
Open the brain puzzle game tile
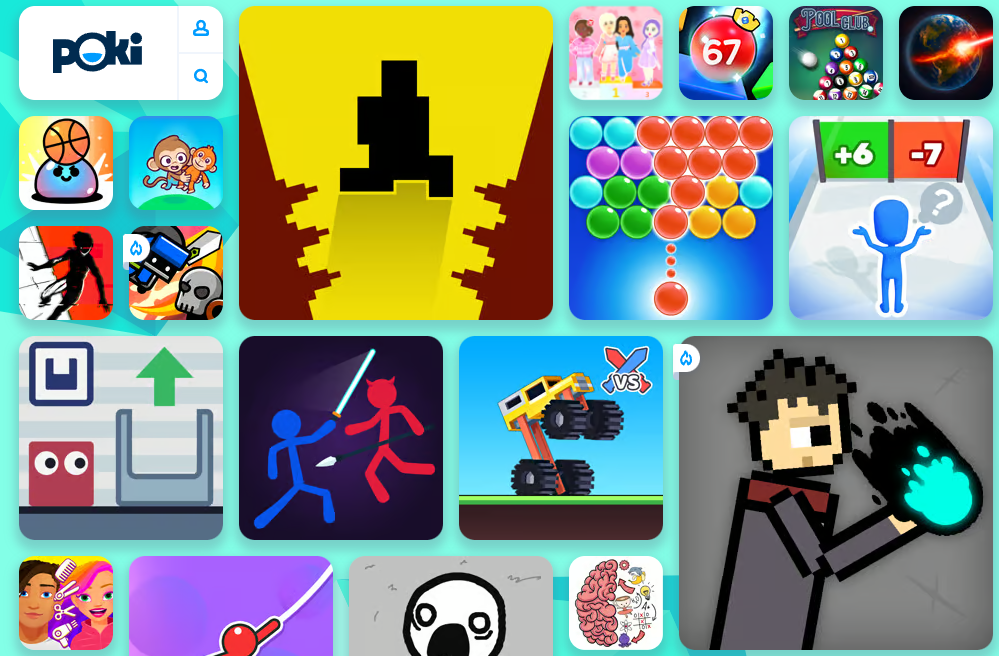[616, 603]
